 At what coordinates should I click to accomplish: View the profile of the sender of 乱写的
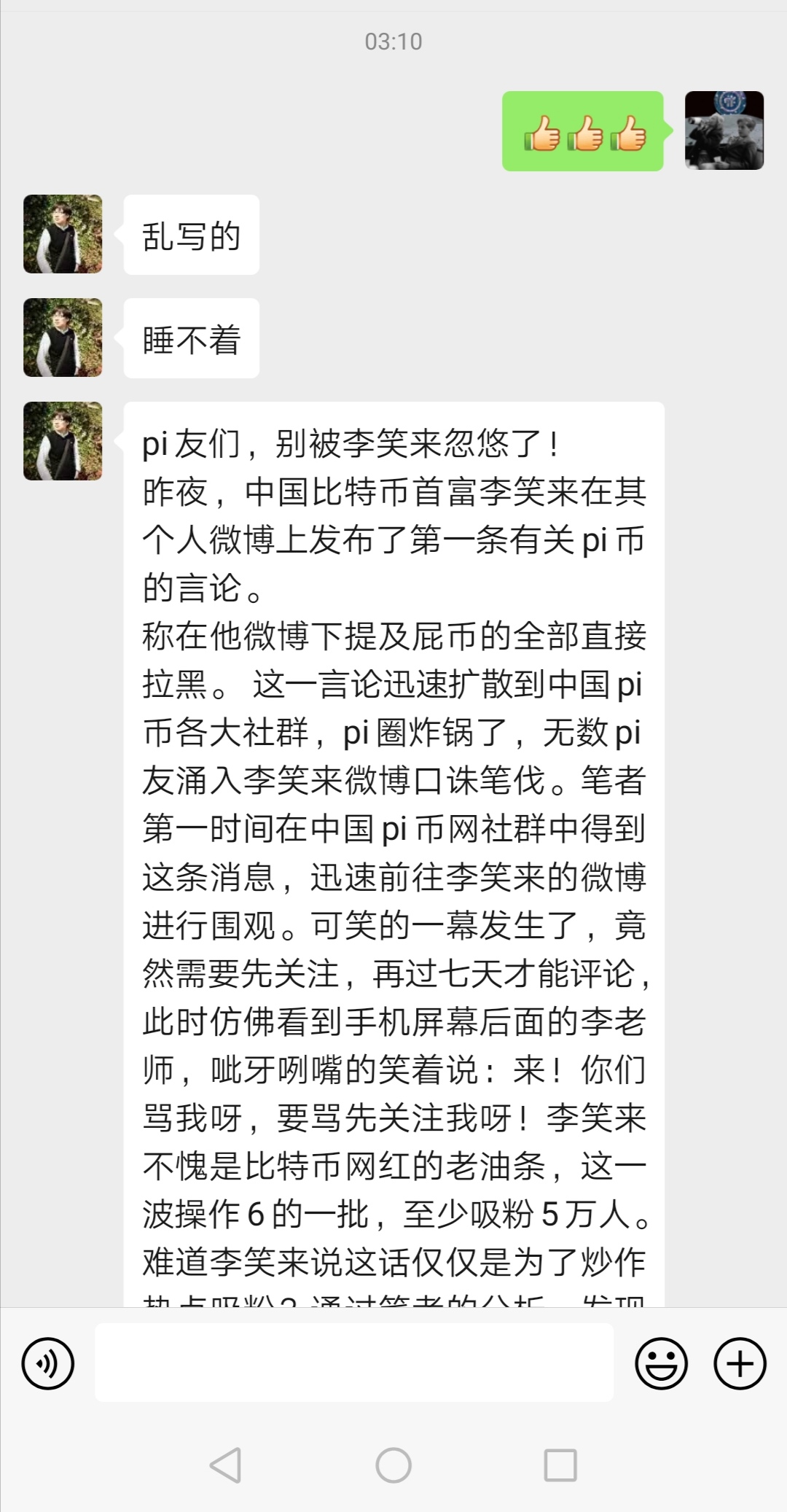63,234
